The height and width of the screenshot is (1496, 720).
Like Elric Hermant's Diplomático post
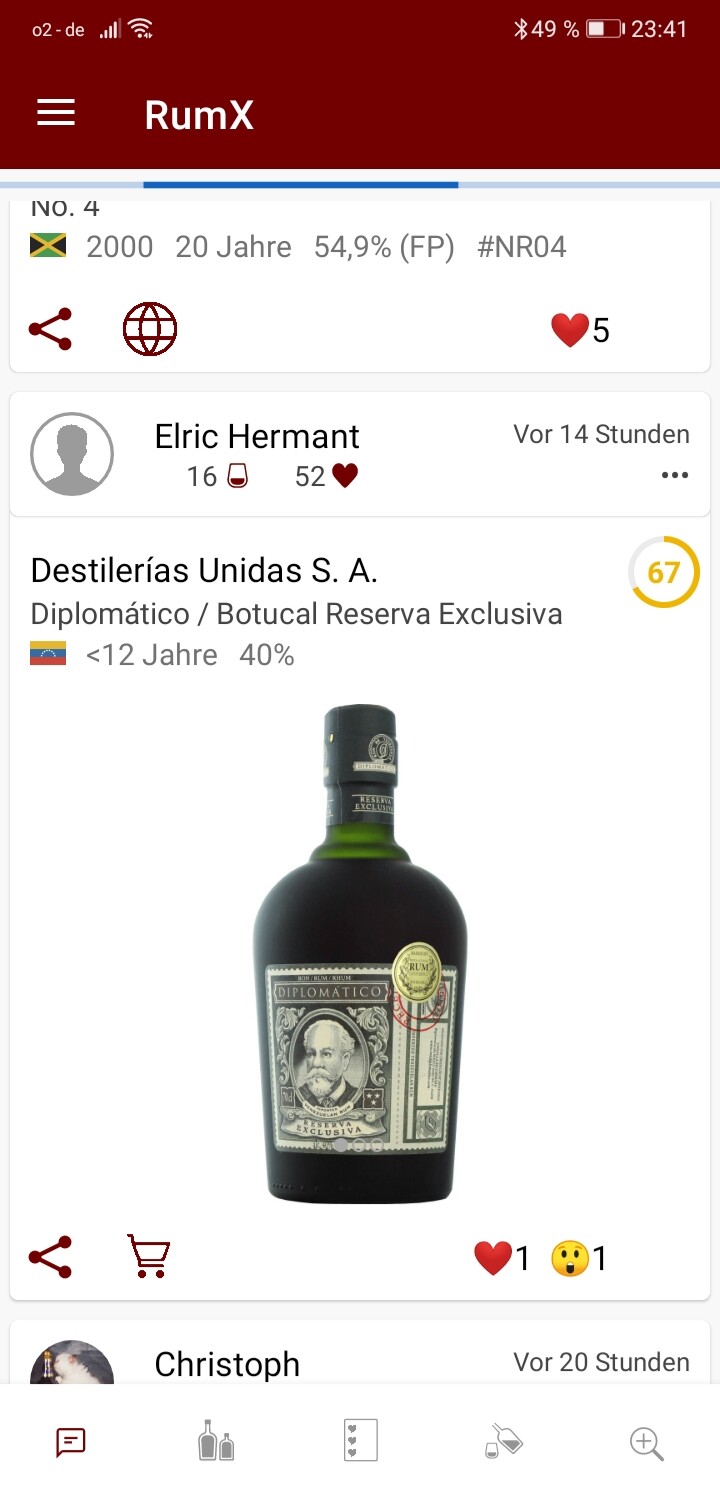click(493, 1258)
